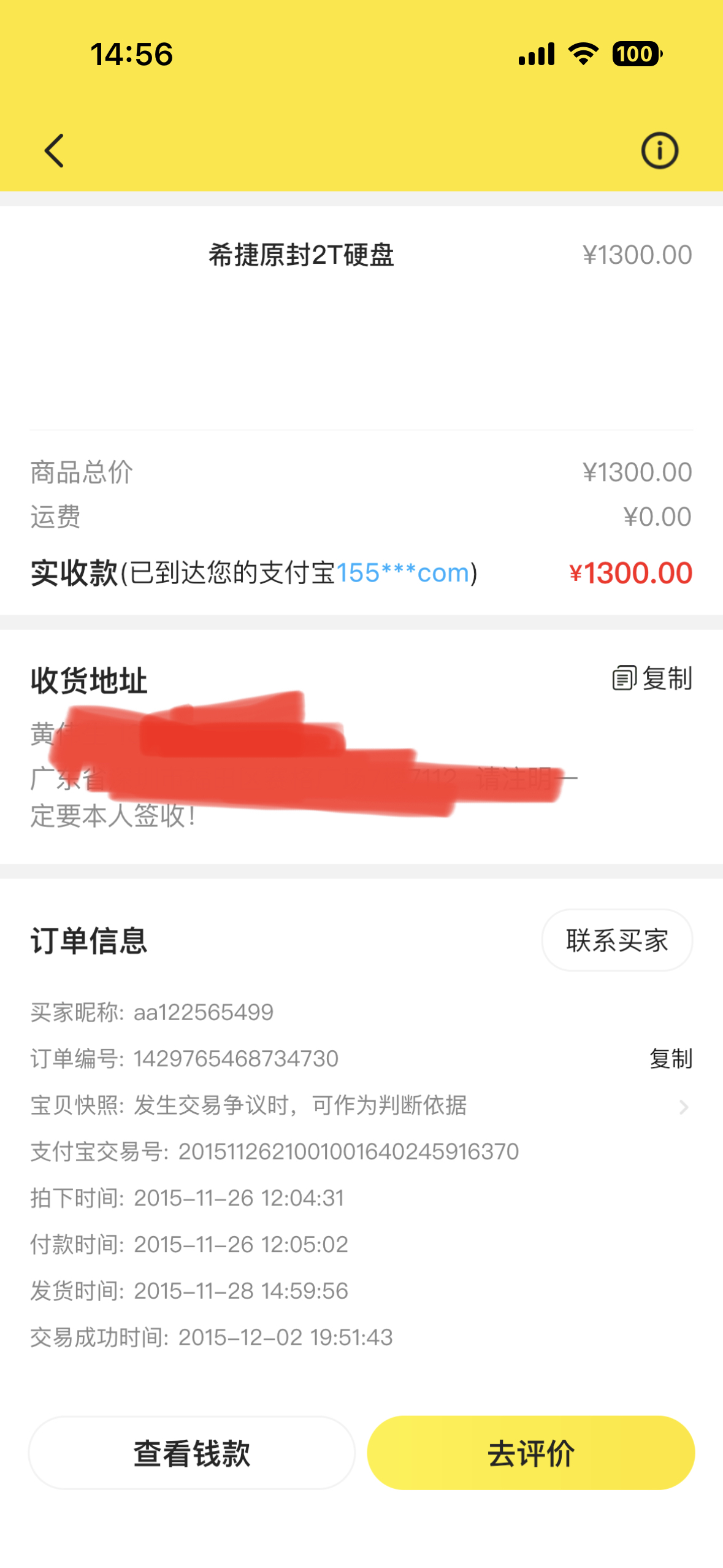Tap the 联系买家 contact buyer button
Viewport: 723px width, 1568px height.
pyautogui.click(x=617, y=940)
